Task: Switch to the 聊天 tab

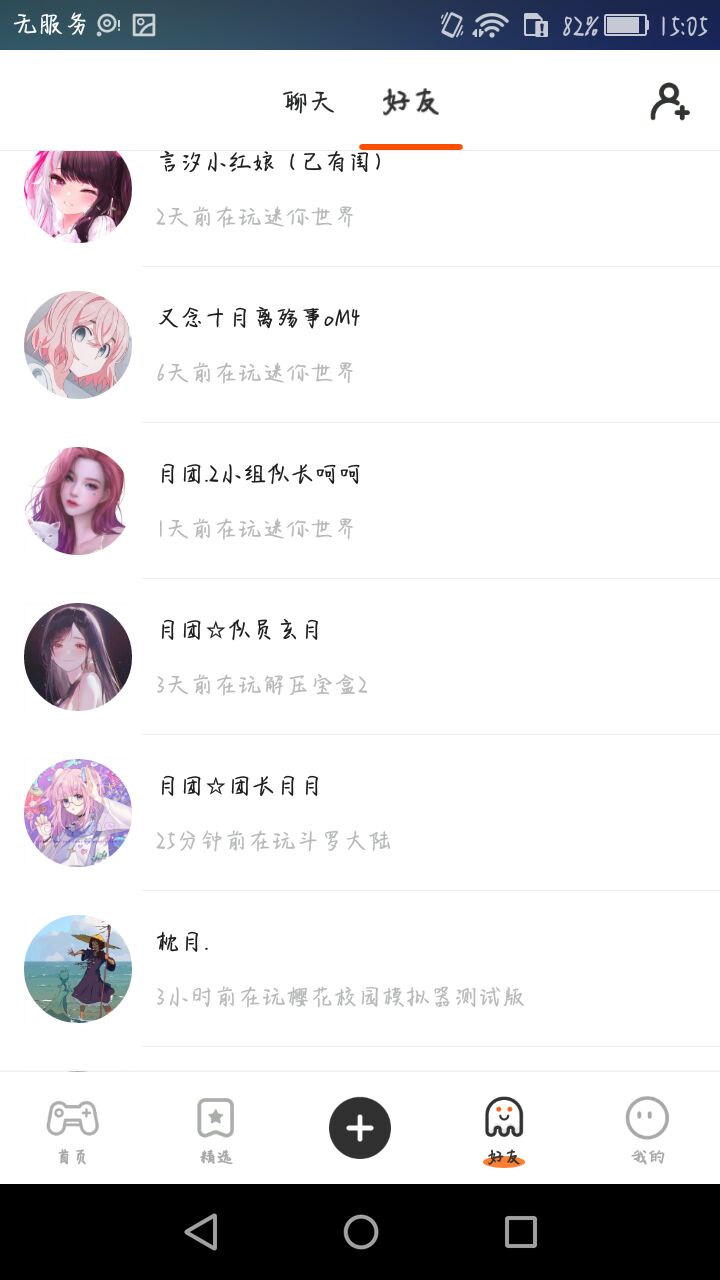Action: click(x=308, y=102)
